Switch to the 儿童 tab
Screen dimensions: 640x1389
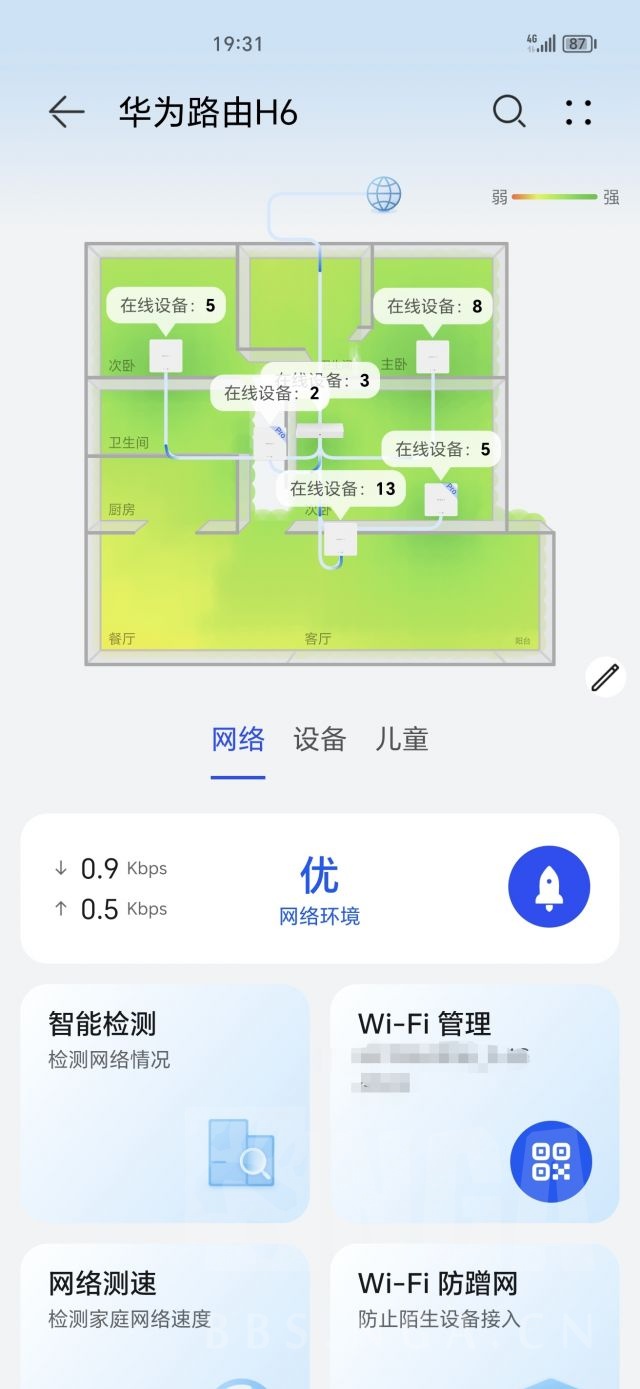[401, 740]
